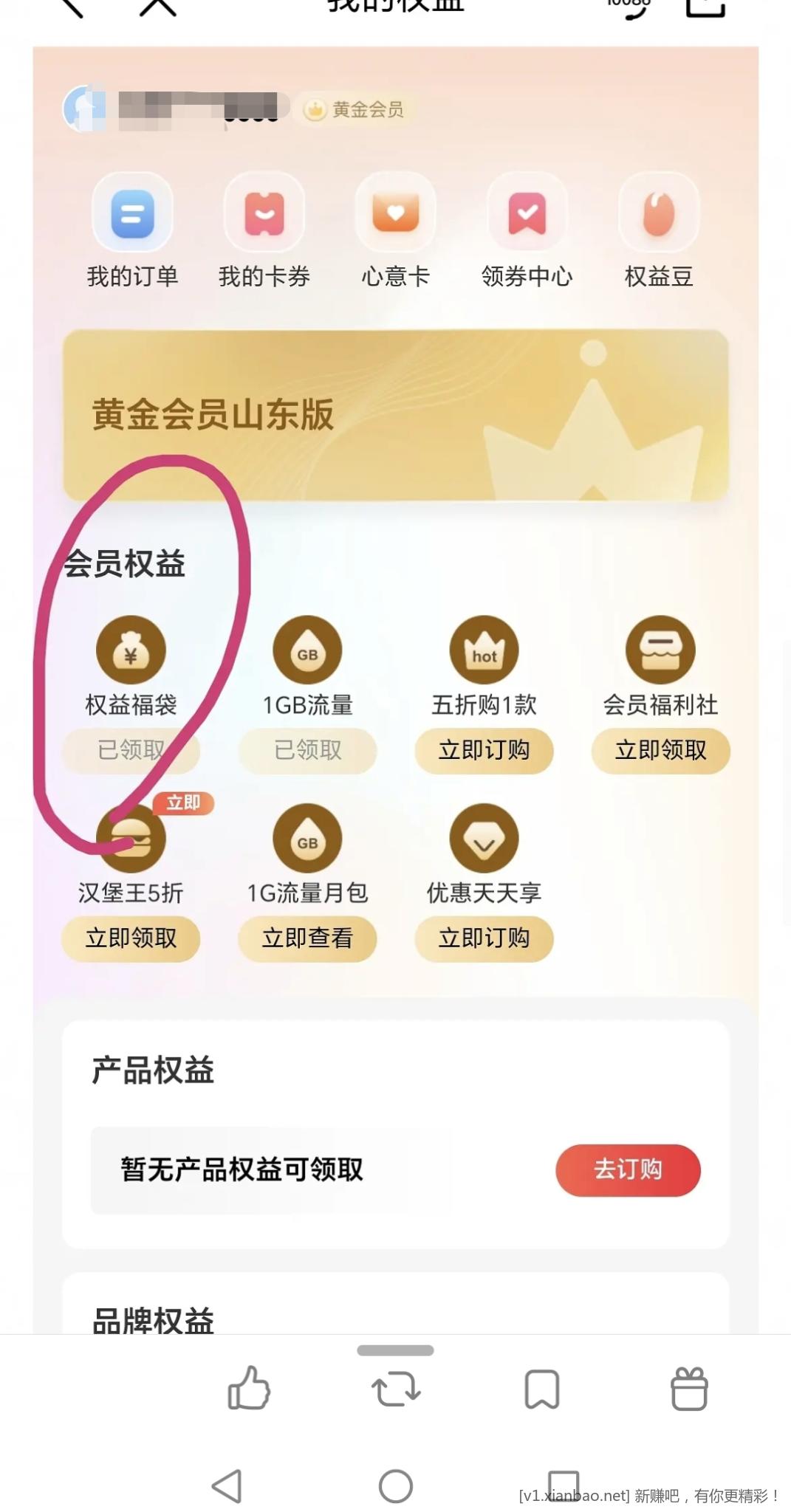Tap the red 去订购 button
The image size is (791, 1512).
coord(628,1170)
